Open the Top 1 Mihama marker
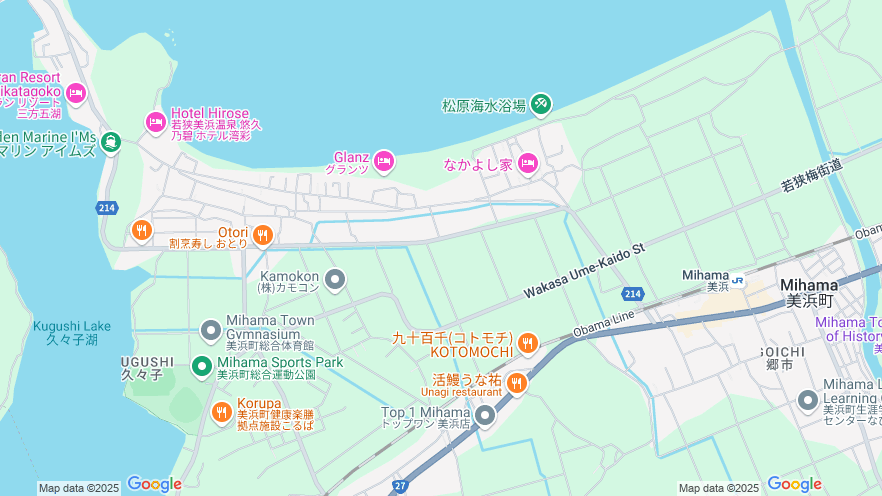 (x=485, y=414)
